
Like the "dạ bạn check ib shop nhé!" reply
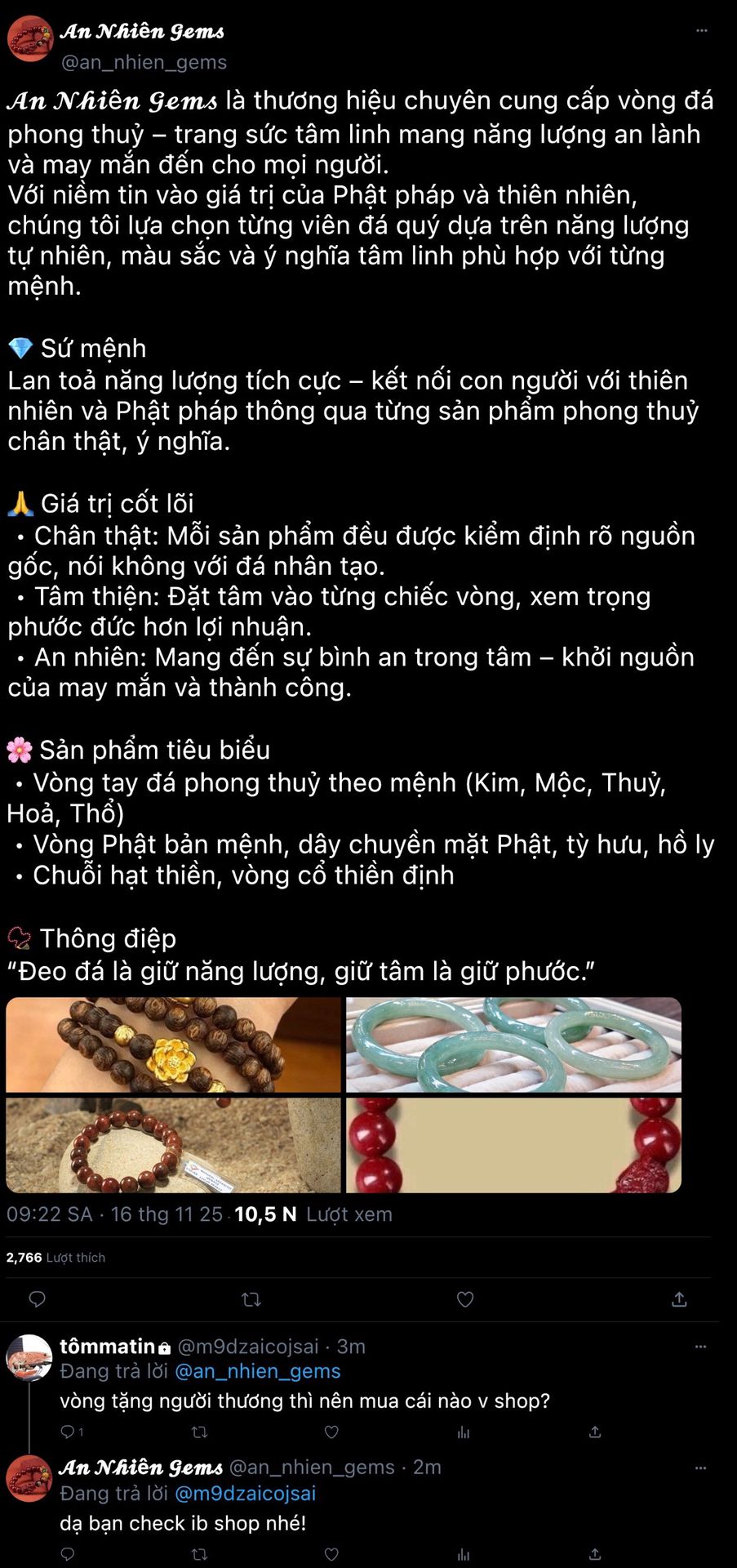[x=331, y=1554]
